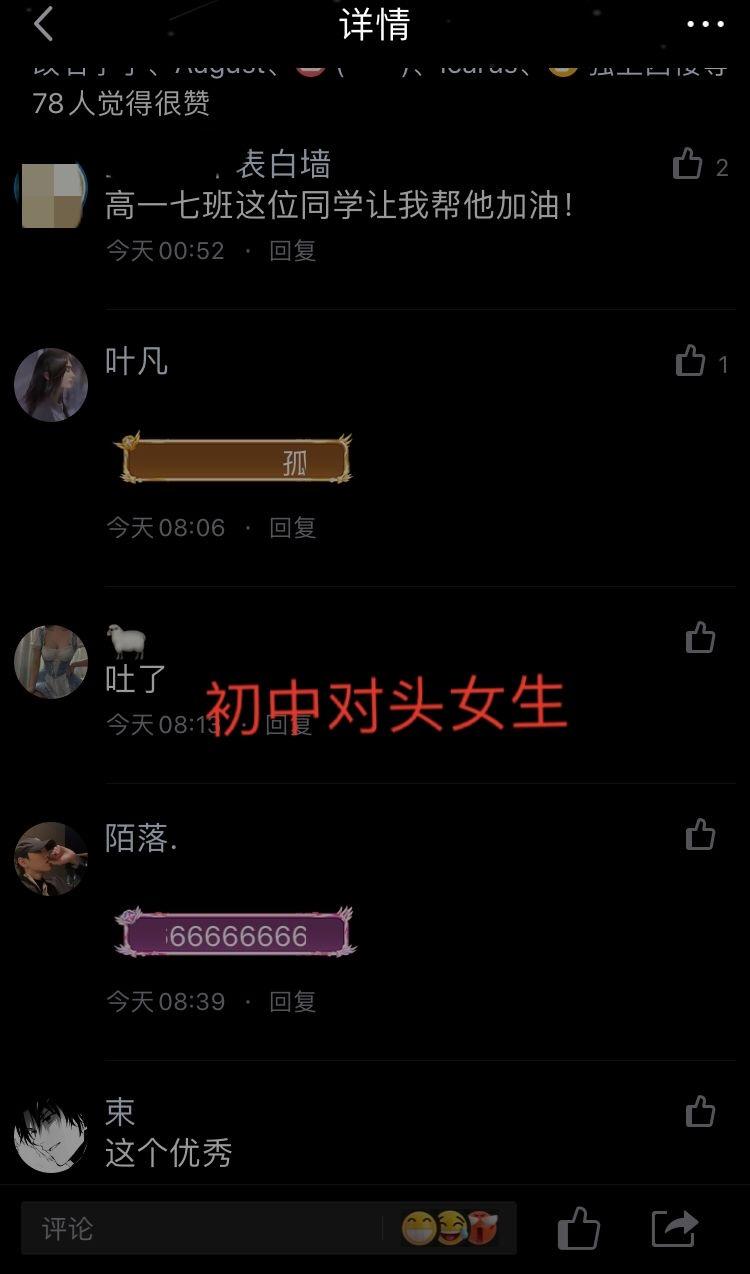Share this post
Viewport: 750px width, 1274px height.
tap(675, 1229)
